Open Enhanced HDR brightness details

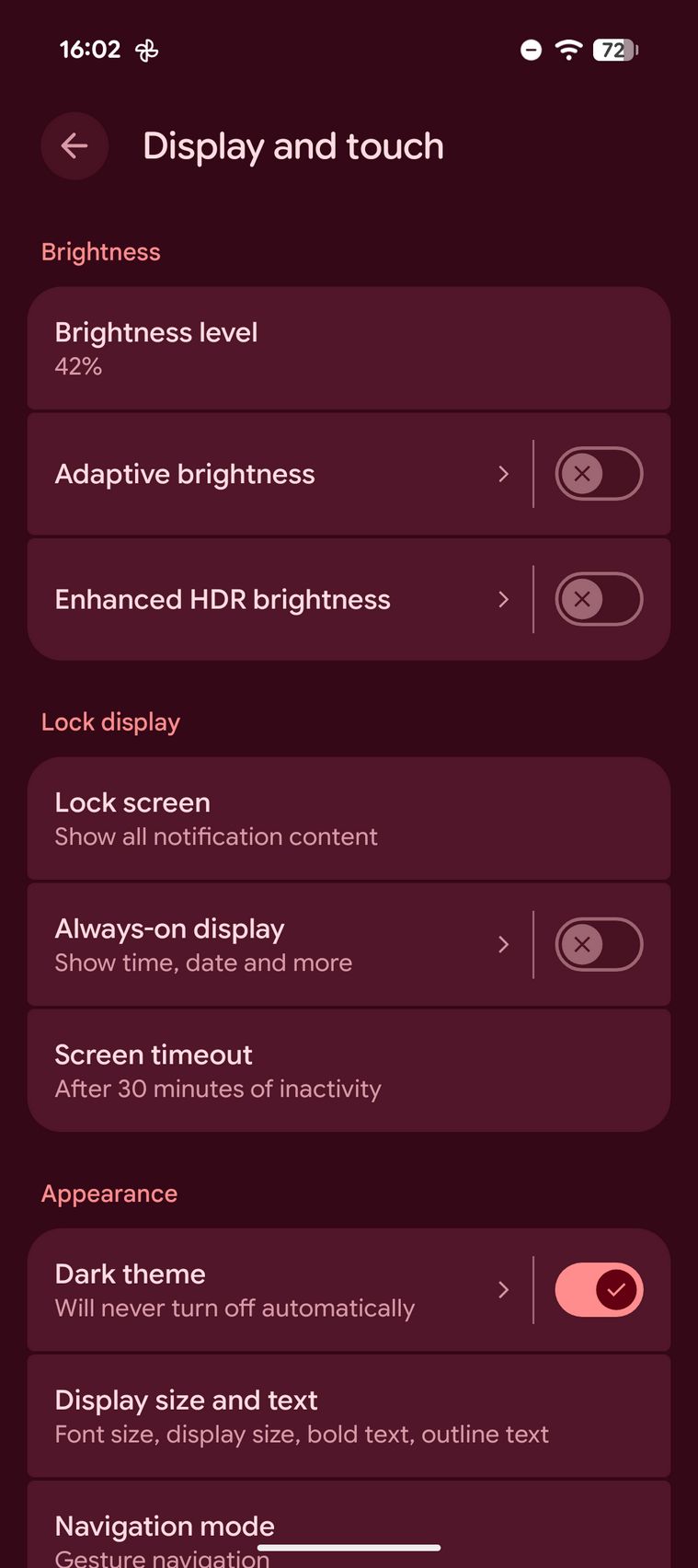click(276, 600)
